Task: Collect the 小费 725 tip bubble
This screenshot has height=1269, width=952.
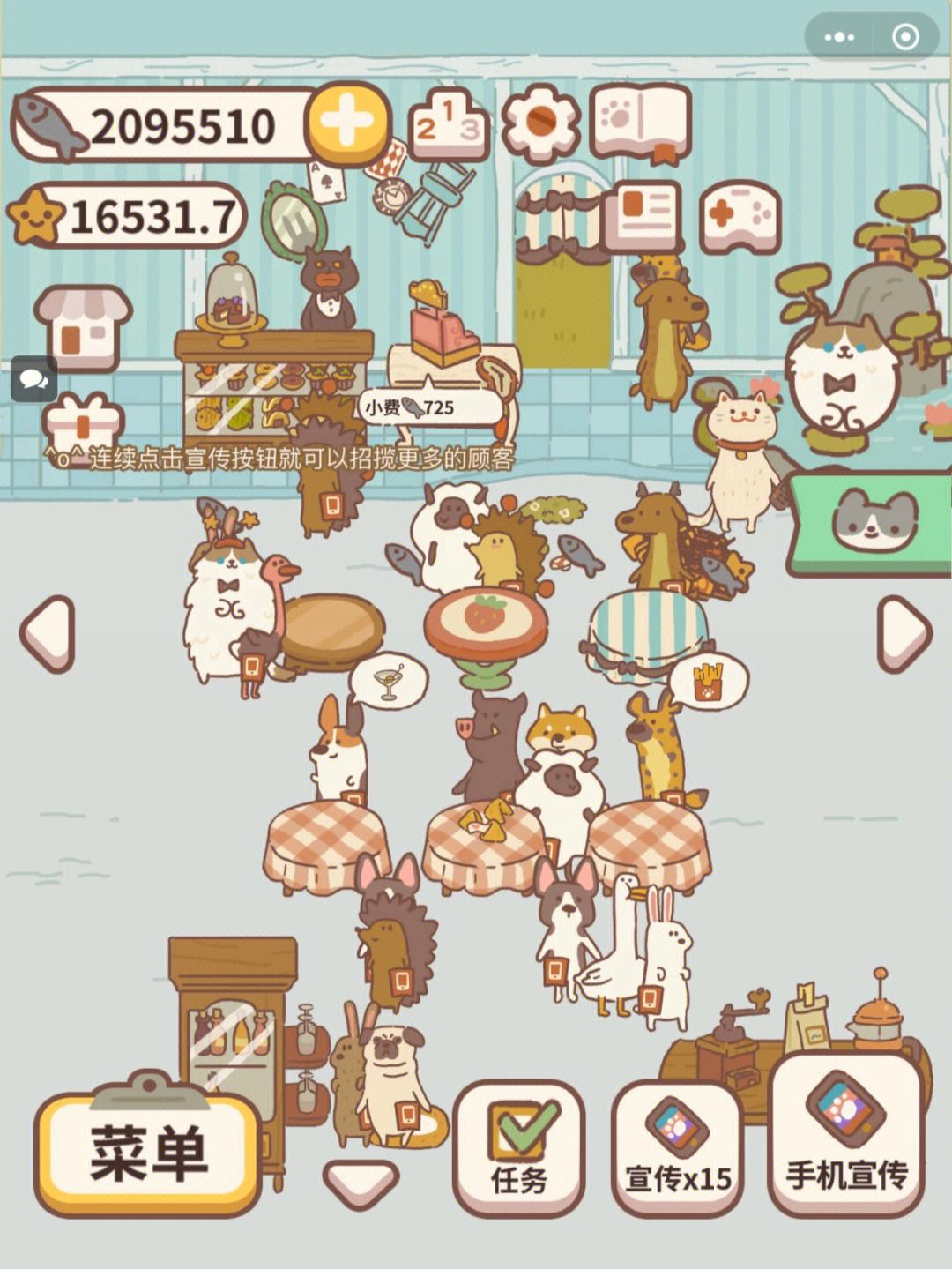Action: coord(421,407)
